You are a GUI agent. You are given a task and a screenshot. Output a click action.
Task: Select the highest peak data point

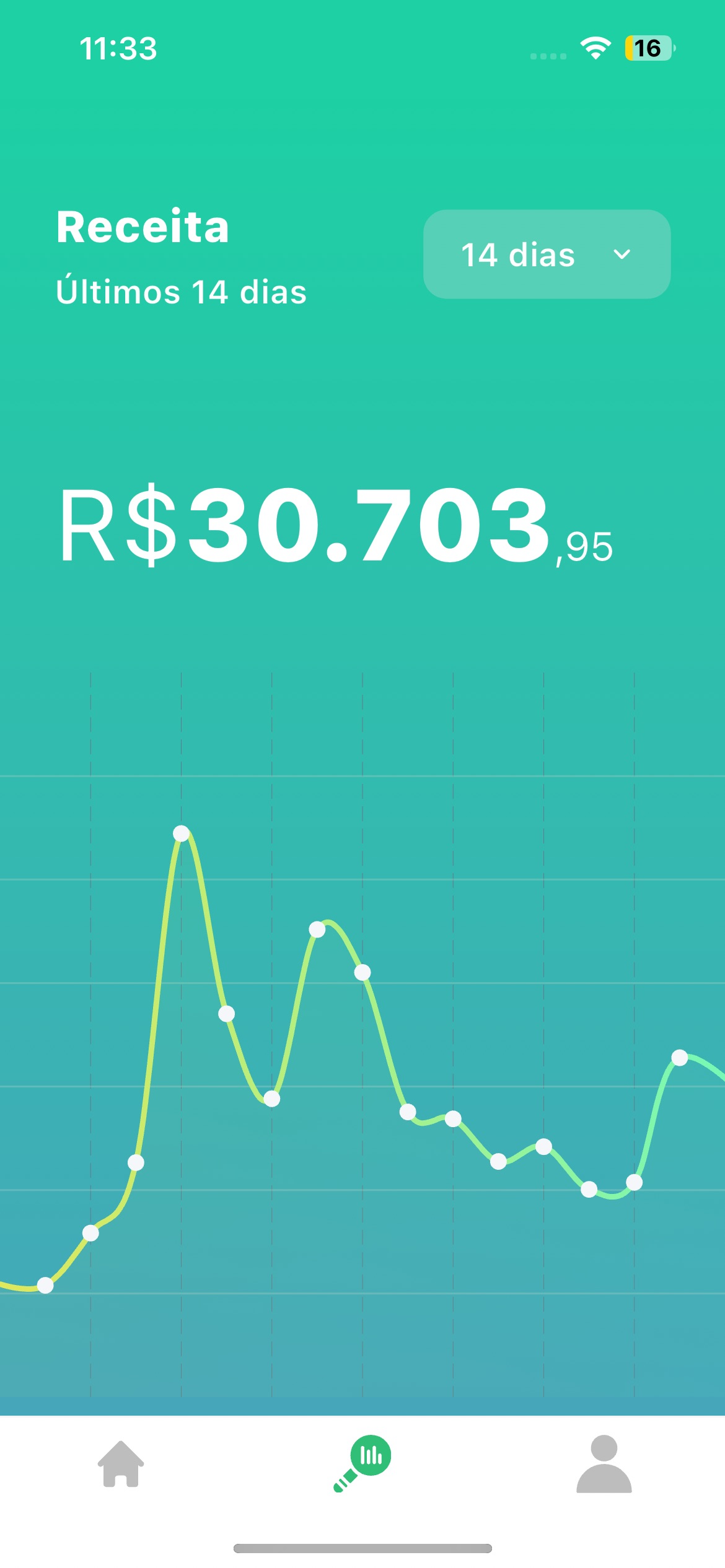pyautogui.click(x=182, y=834)
